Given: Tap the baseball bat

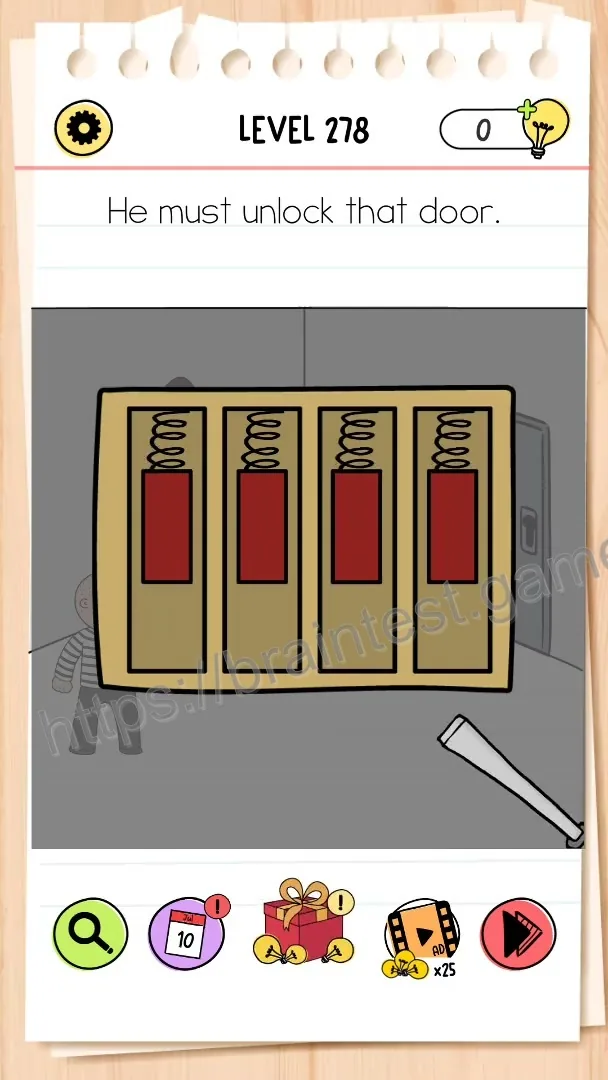Looking at the screenshot, I should (x=513, y=781).
